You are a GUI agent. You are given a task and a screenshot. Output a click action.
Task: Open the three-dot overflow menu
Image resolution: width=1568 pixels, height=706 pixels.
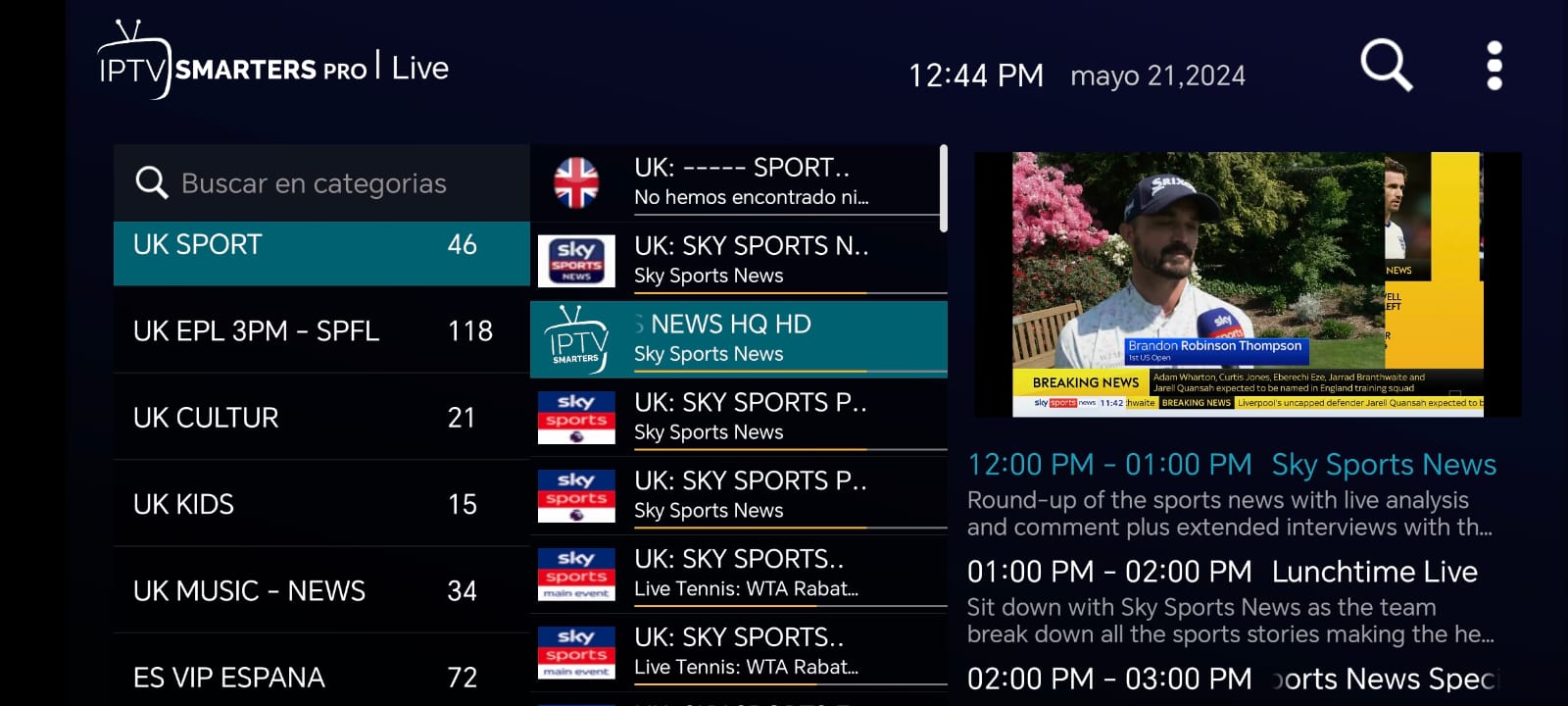click(1494, 66)
